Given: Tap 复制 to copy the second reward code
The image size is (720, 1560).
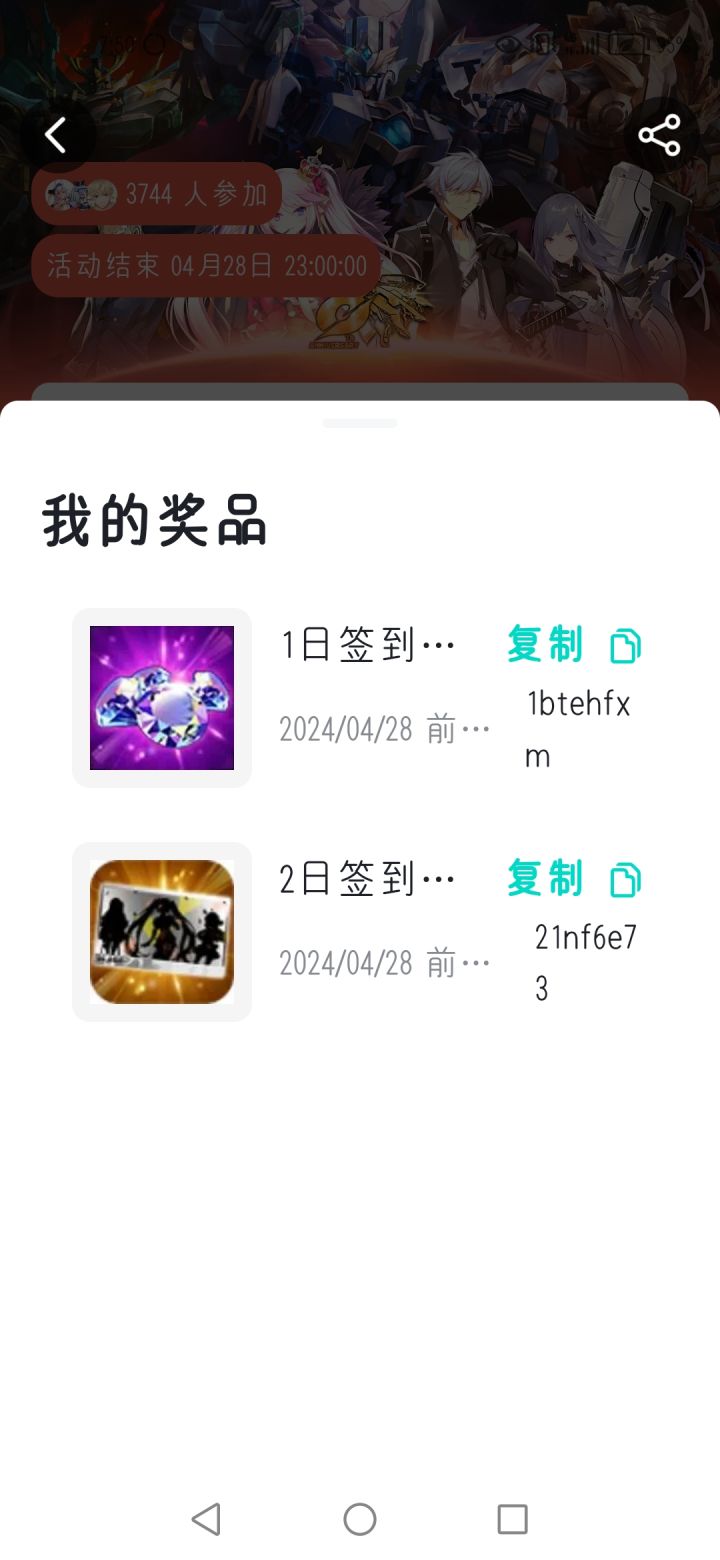Looking at the screenshot, I should [545, 881].
